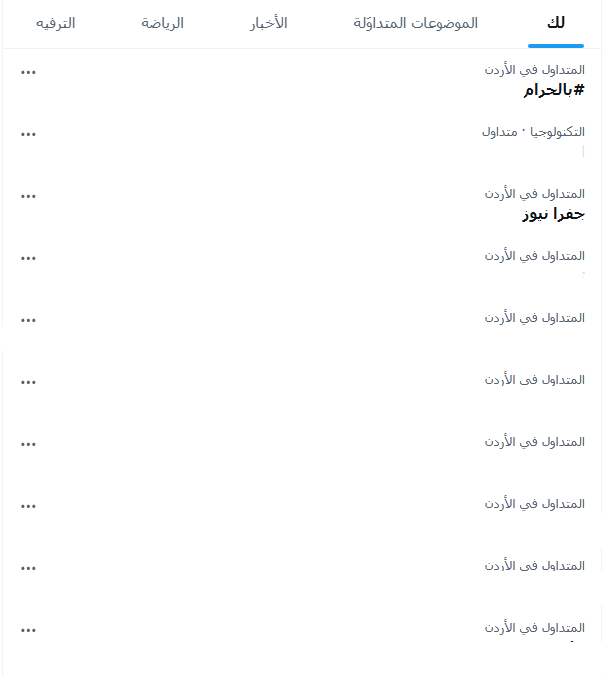Open more options for جفرا نيوز trend
The height and width of the screenshot is (677, 605).
click(28, 196)
